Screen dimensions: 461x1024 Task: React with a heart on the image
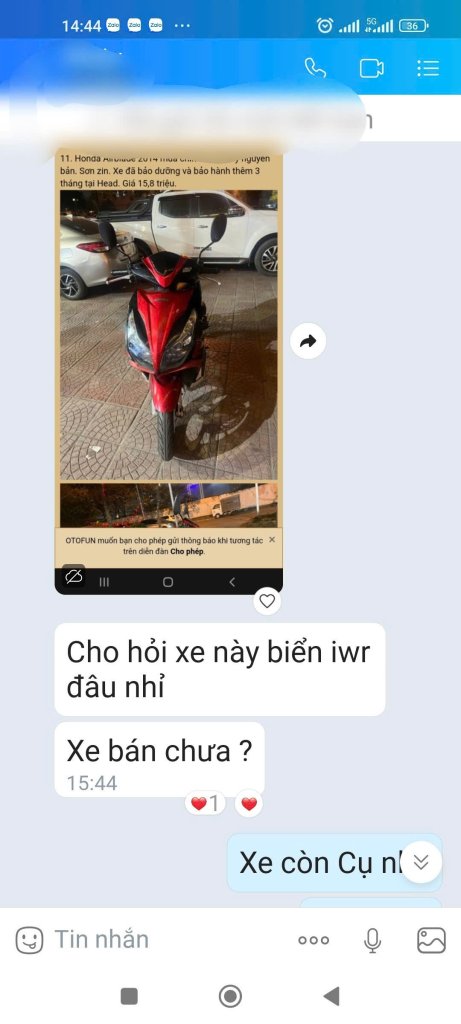(x=266, y=601)
